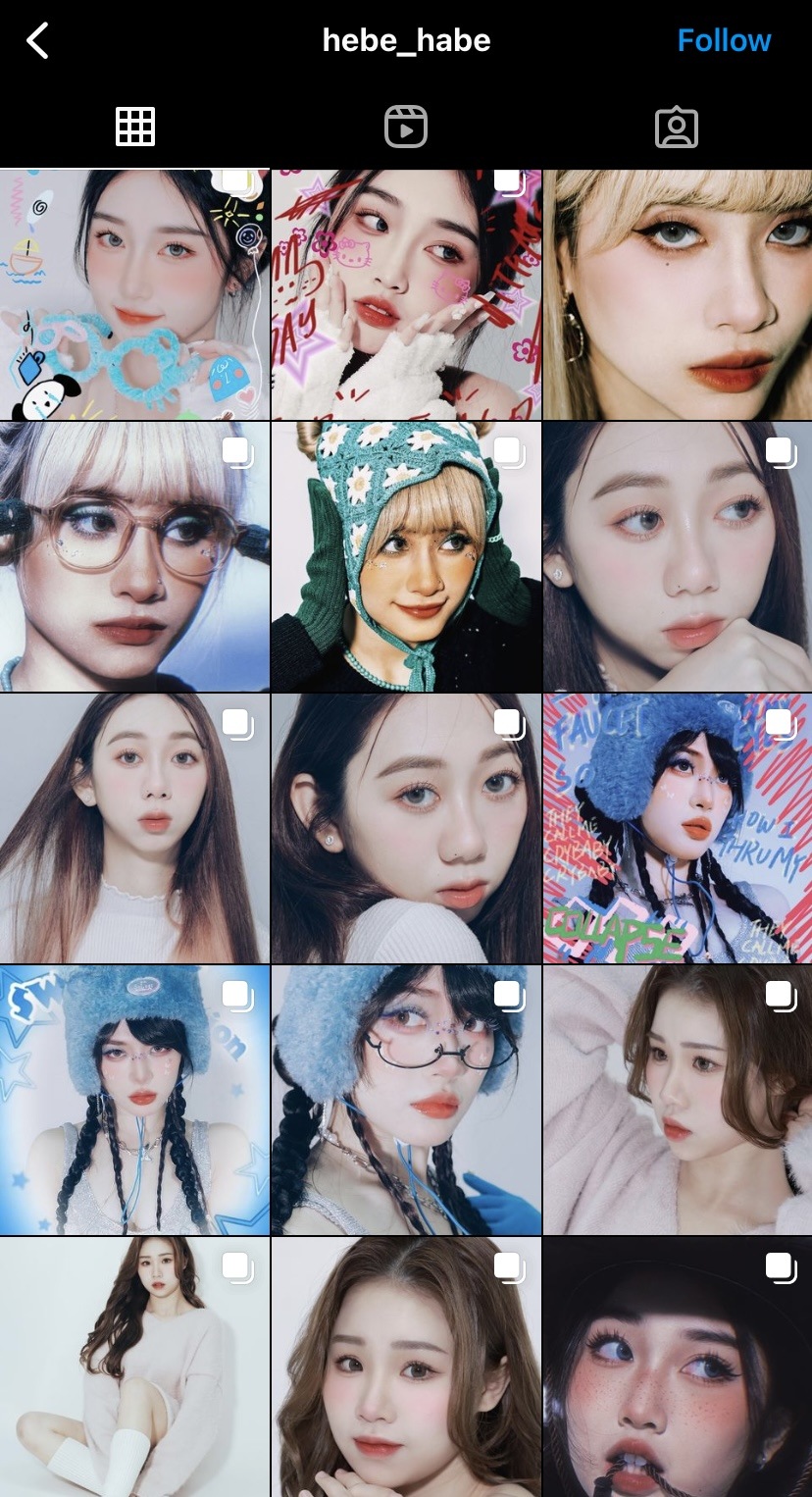This screenshot has width=812, height=1497.
Task: Switch to the Reels tab
Action: [406, 127]
